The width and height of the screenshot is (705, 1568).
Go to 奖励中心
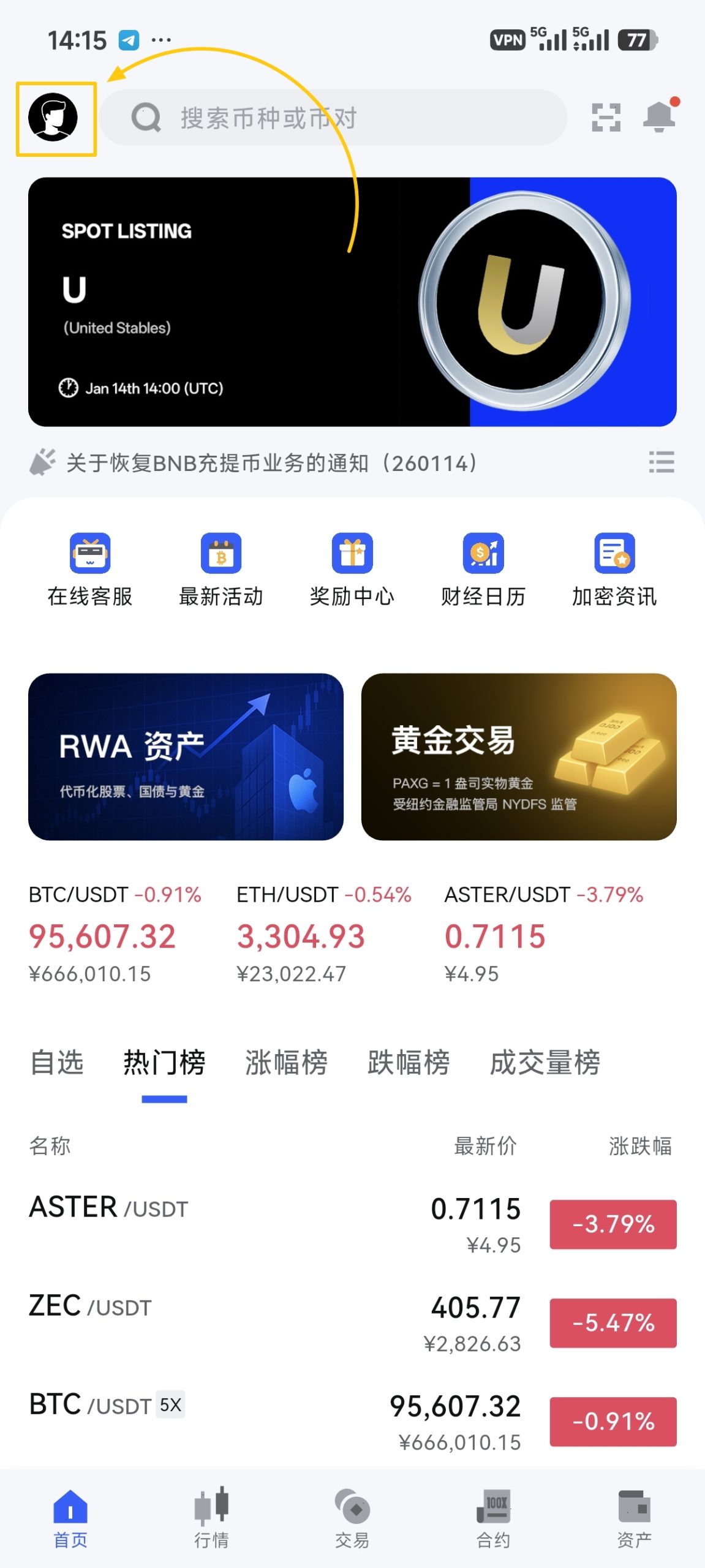pos(352,570)
